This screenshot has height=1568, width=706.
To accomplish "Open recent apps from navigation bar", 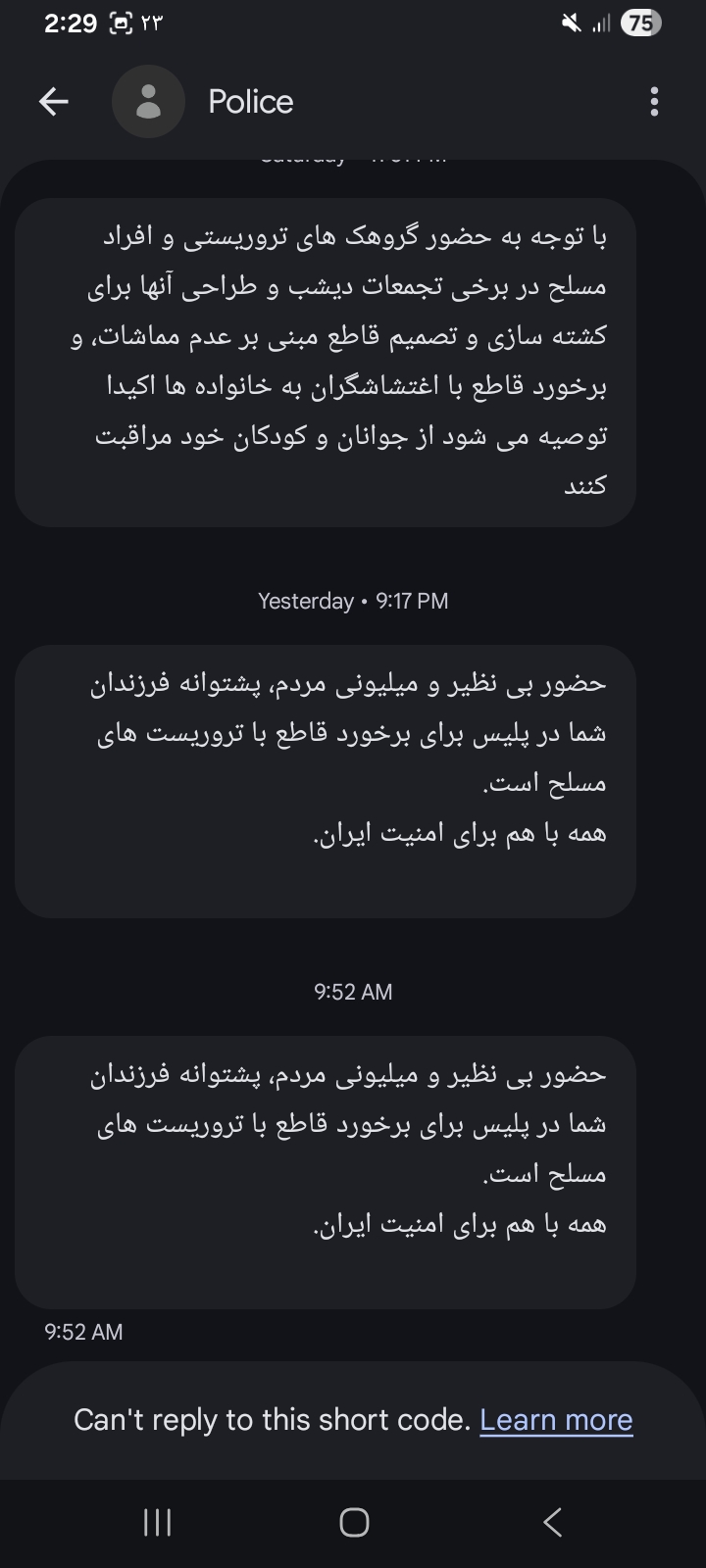I will click(x=157, y=1522).
